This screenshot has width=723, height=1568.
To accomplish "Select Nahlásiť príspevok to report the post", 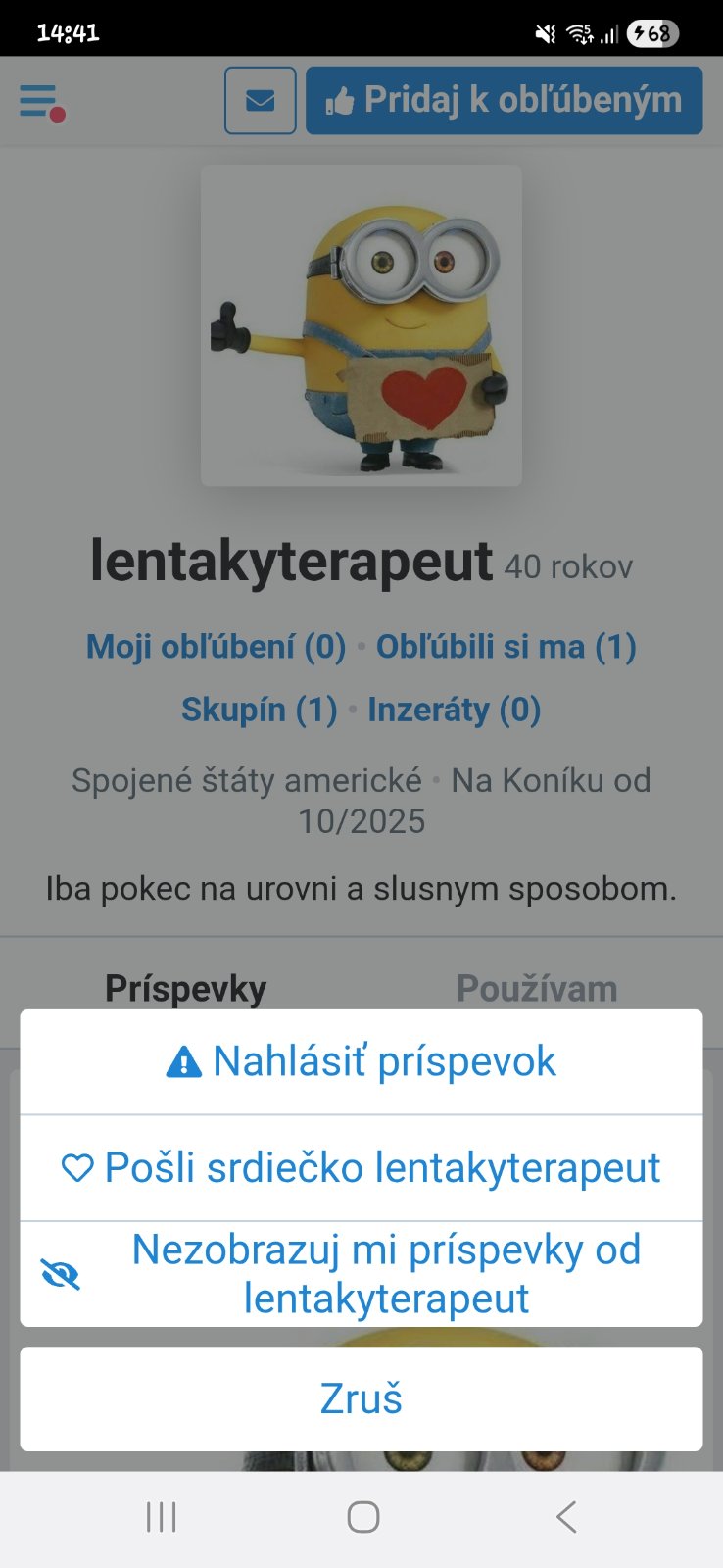I will [x=361, y=1061].
